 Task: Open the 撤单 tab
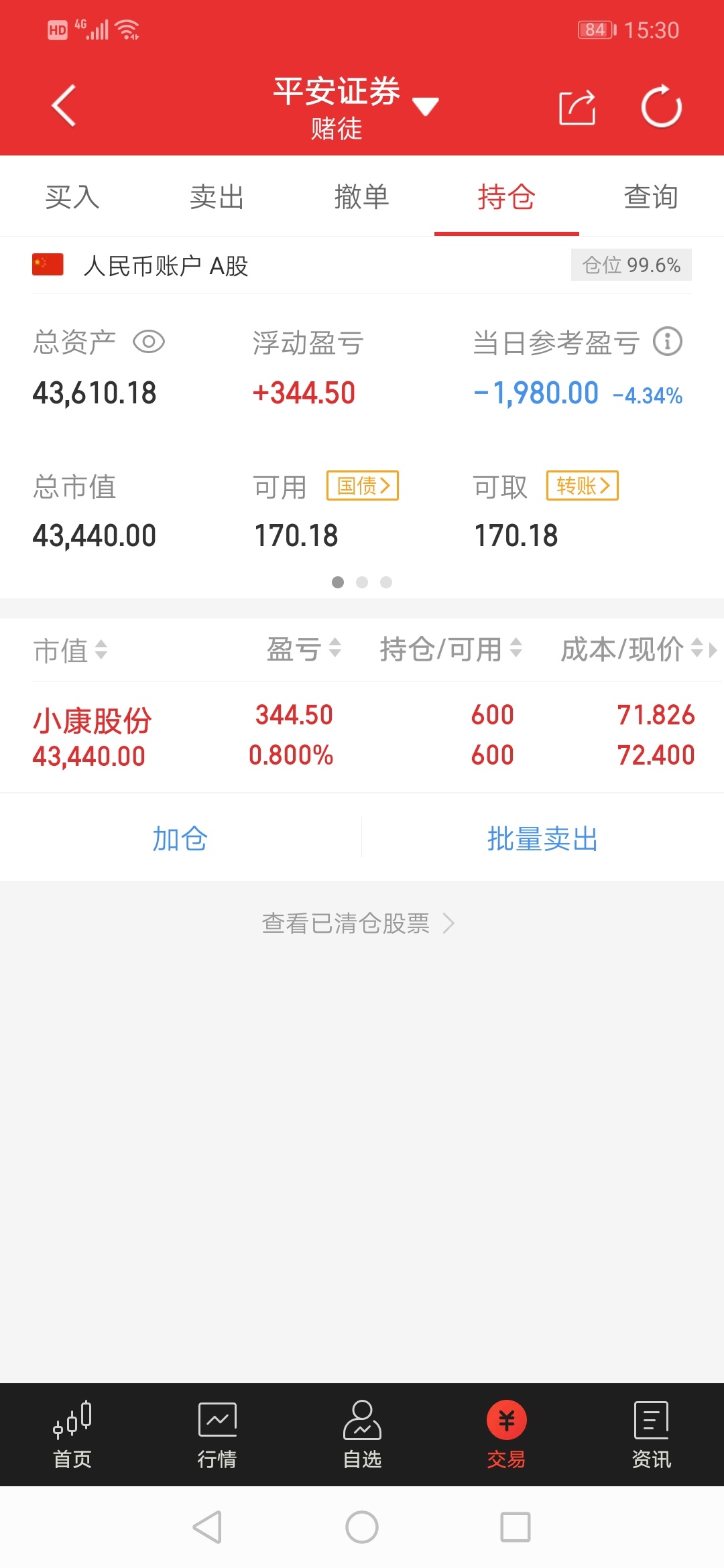click(x=362, y=197)
